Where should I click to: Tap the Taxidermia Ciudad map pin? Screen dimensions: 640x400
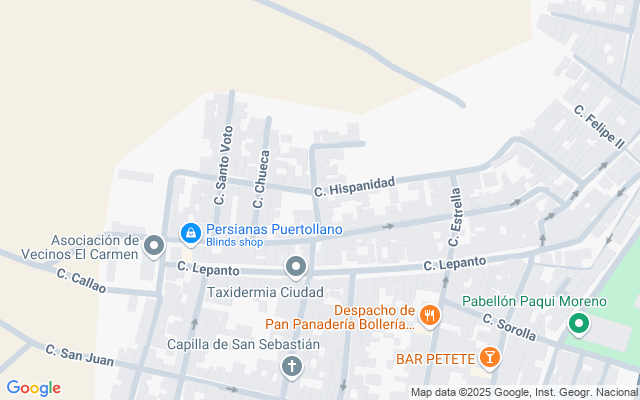(296, 267)
